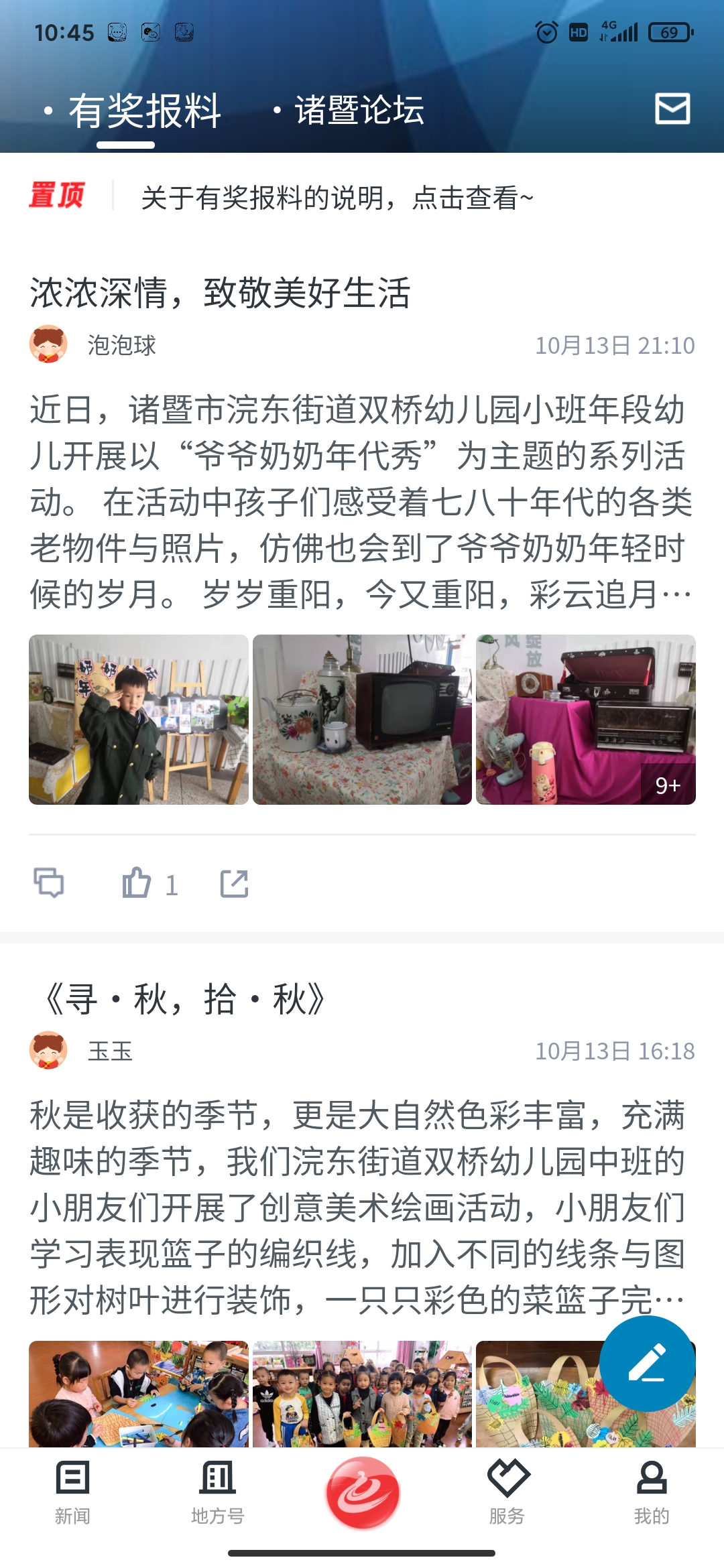Image resolution: width=724 pixels, height=1568 pixels.
Task: Open photo of boy saluting
Action: pyautogui.click(x=139, y=719)
